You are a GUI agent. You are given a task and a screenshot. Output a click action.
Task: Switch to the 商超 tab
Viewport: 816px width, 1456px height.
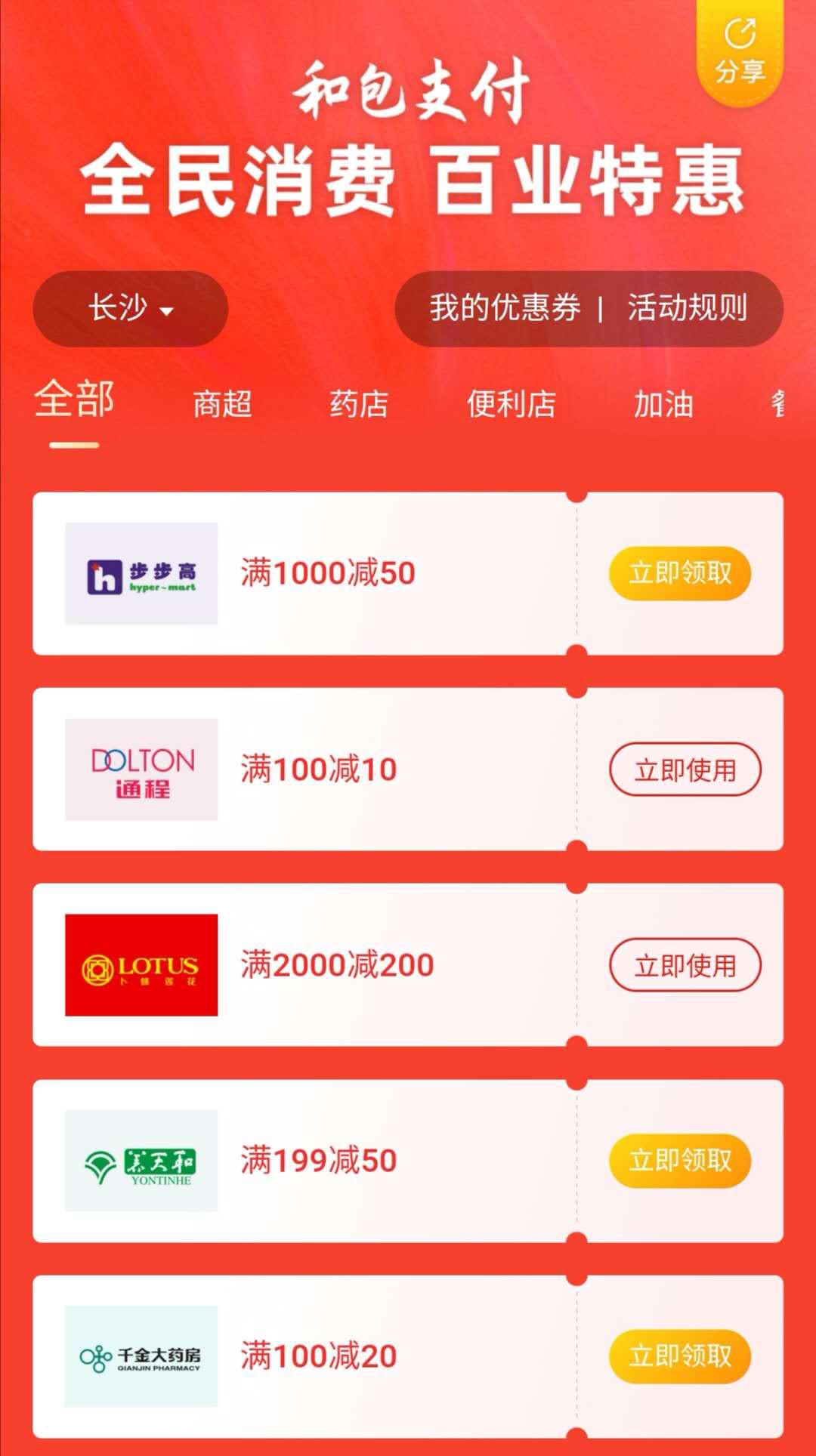tap(222, 404)
